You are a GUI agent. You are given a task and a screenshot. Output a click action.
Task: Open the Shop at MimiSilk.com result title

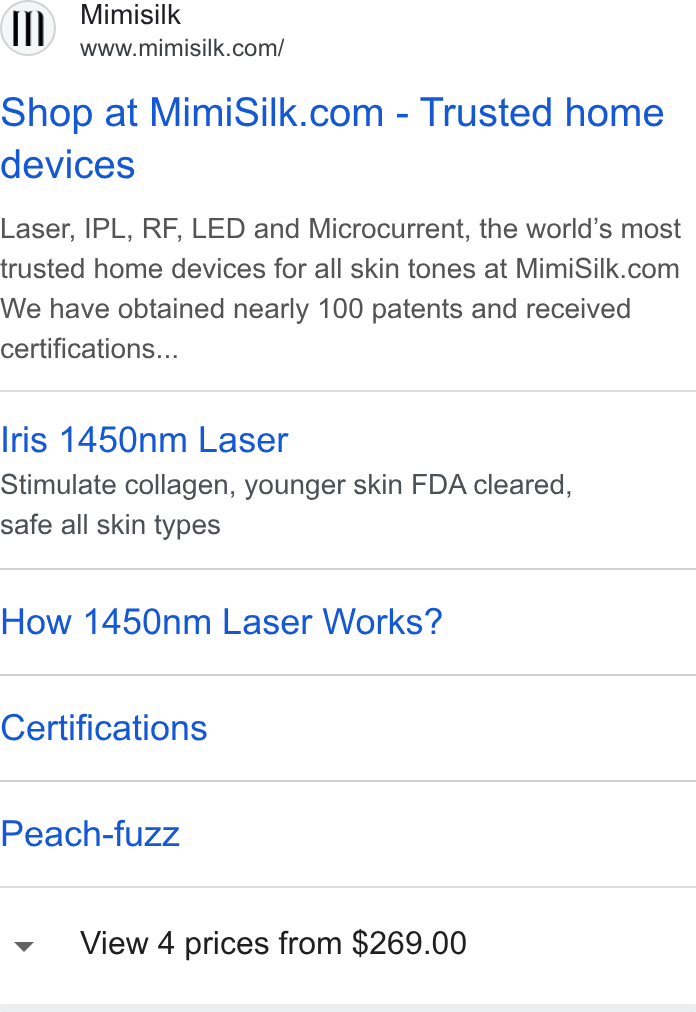click(332, 138)
